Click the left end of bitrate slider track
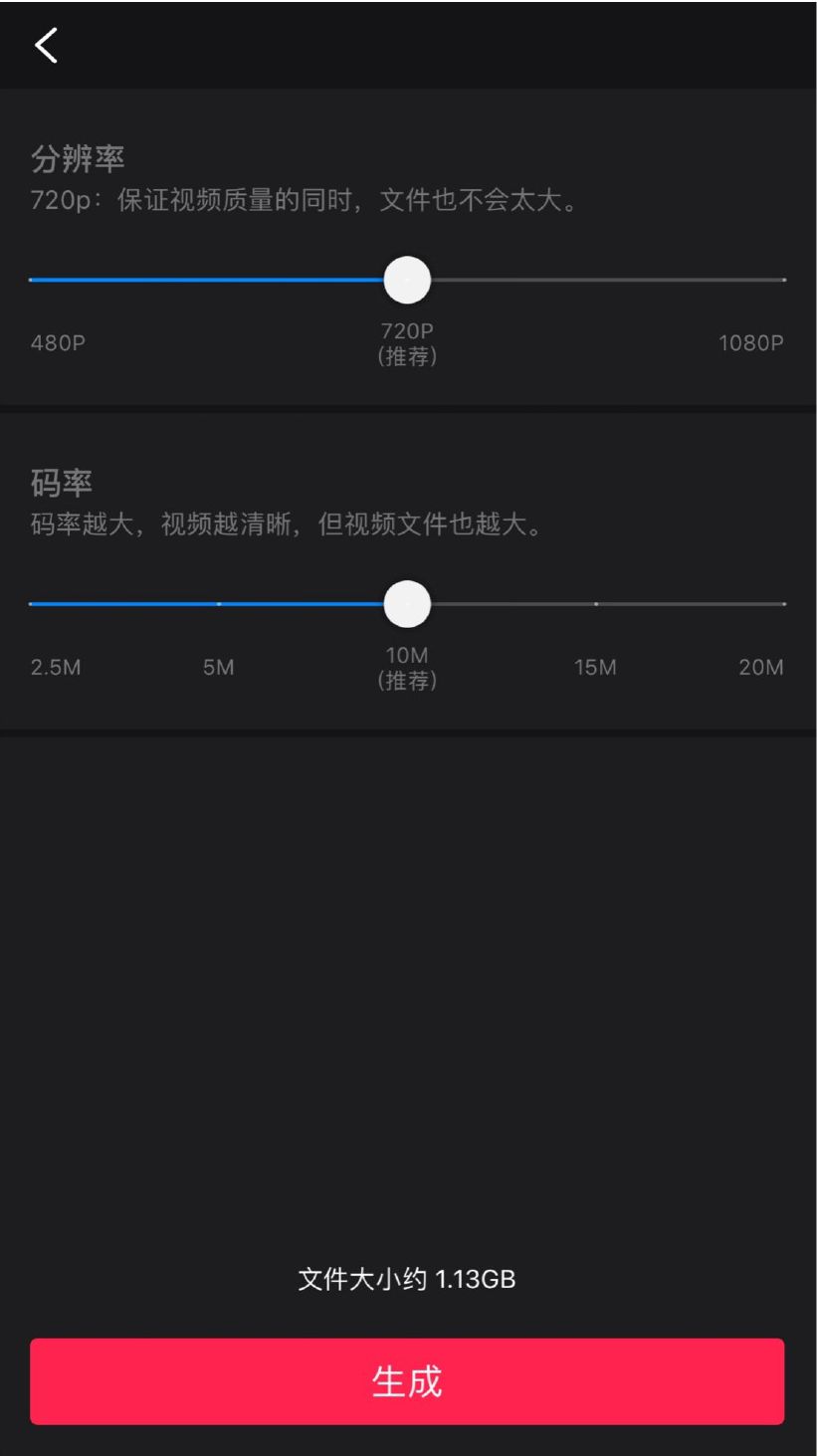This screenshot has height=1456, width=817. (x=32, y=603)
